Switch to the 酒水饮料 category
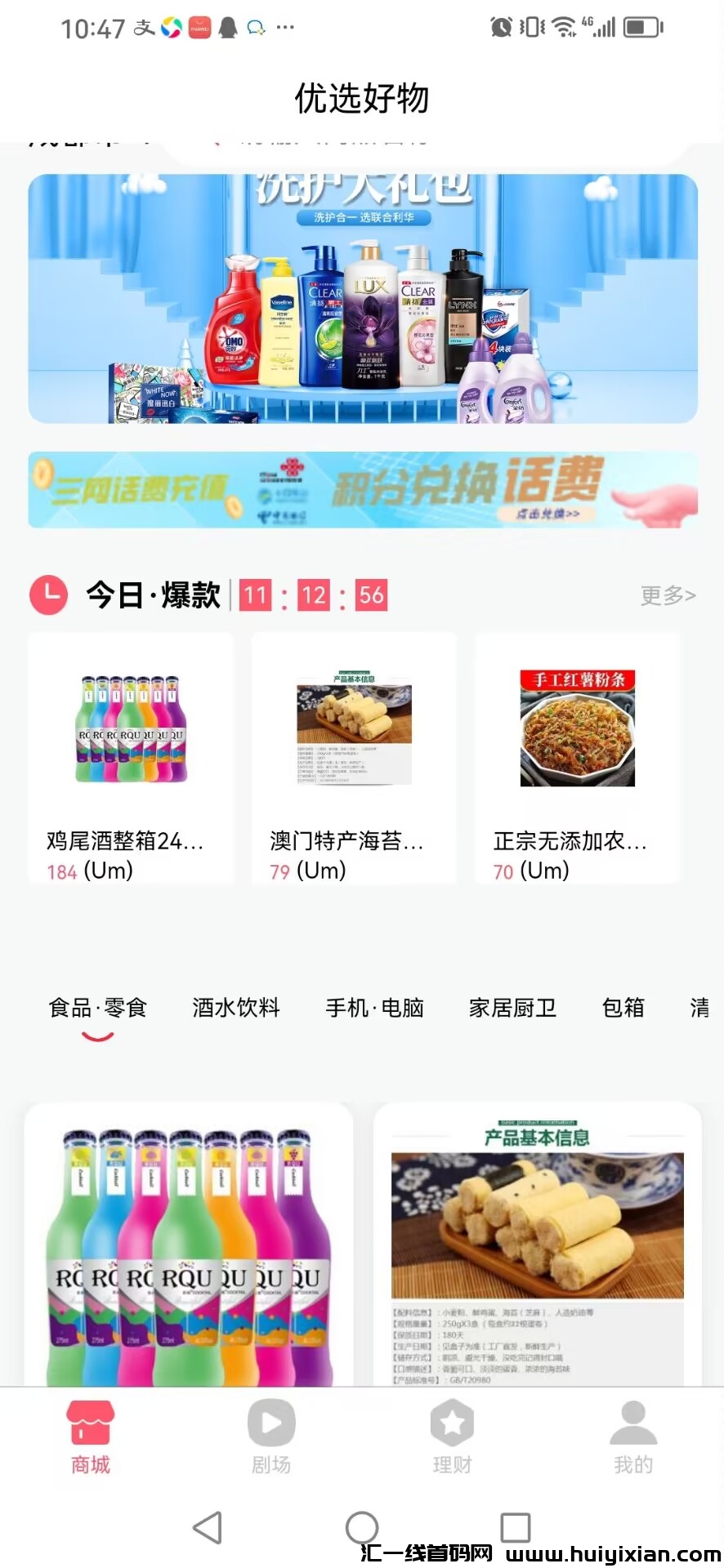The width and height of the screenshot is (724, 1568). tap(236, 1009)
